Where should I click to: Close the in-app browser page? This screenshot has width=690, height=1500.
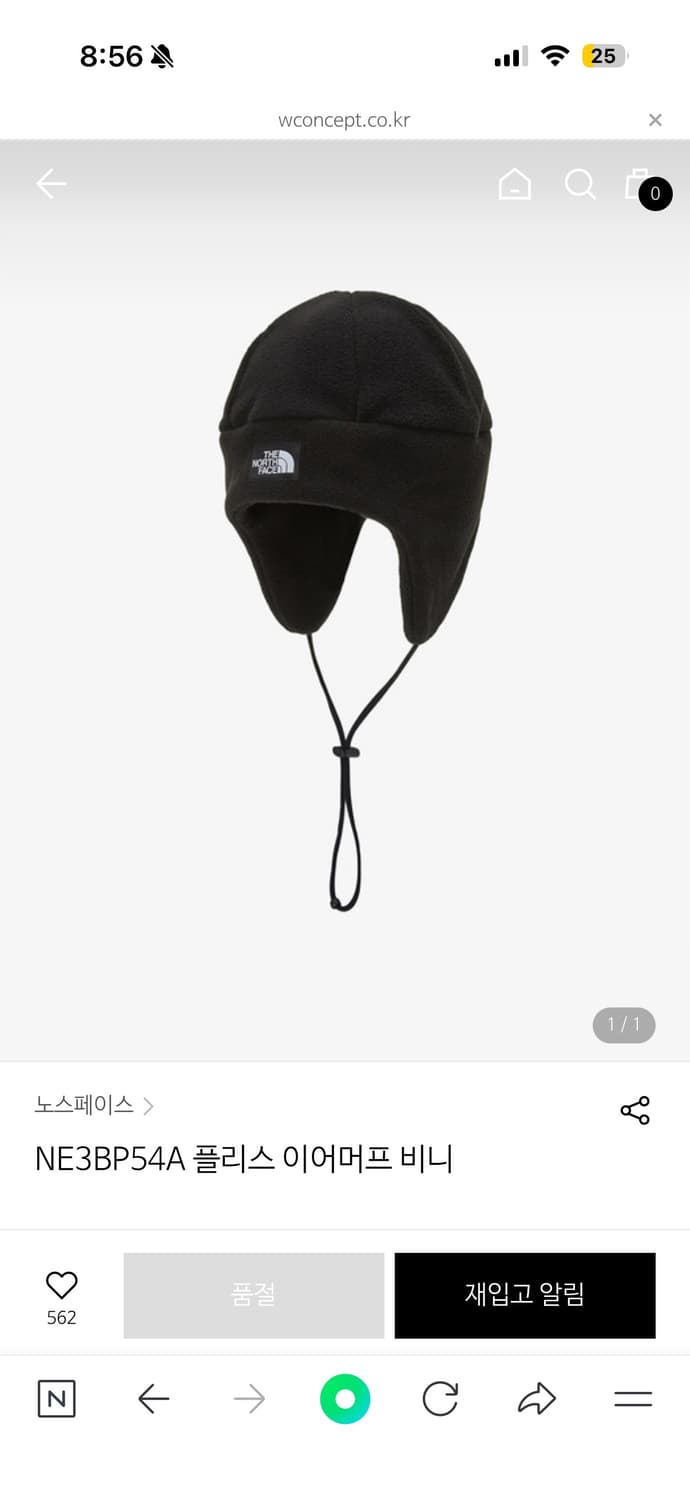point(655,120)
